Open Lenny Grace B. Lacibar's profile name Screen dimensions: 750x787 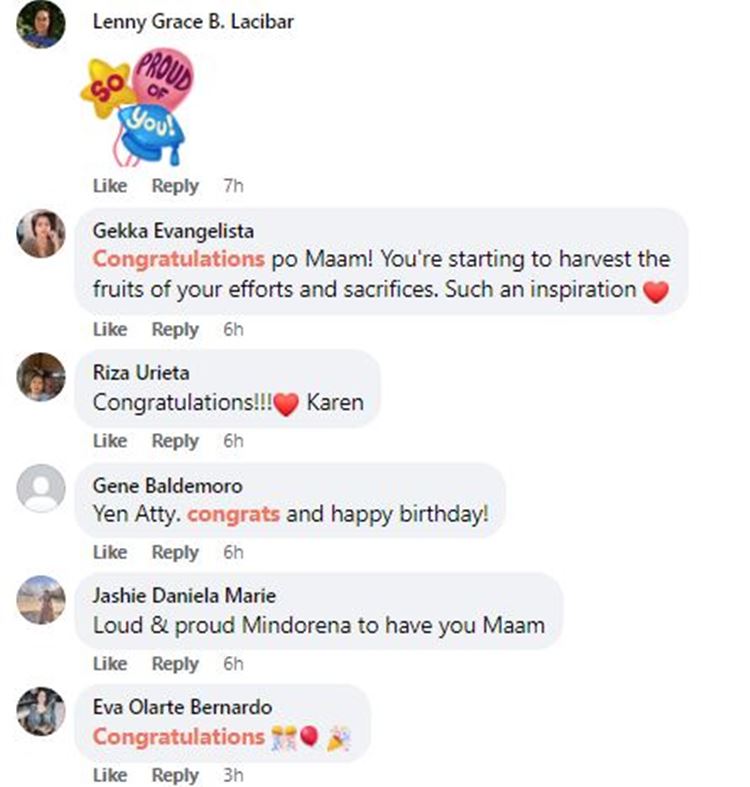[193, 21]
